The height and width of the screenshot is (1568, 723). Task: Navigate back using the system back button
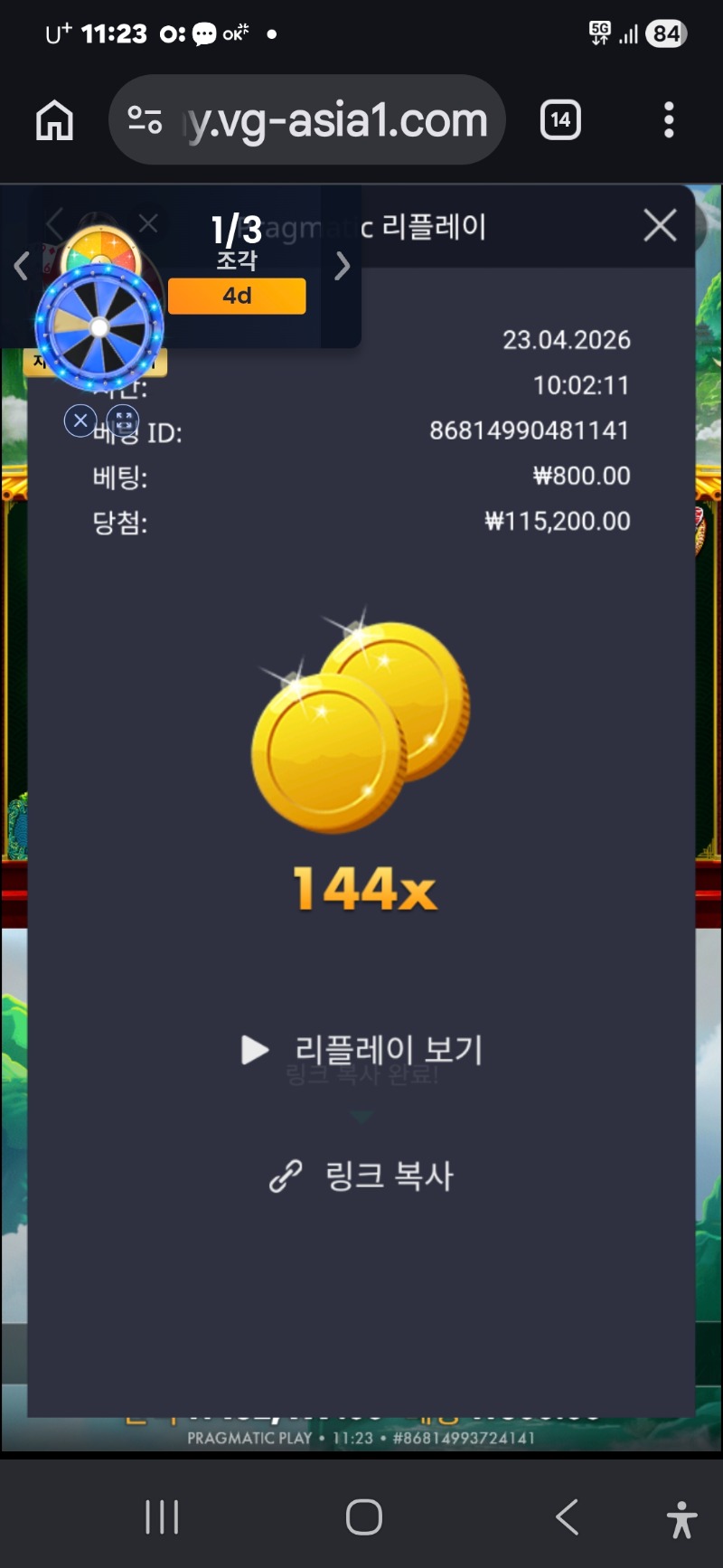click(568, 1516)
